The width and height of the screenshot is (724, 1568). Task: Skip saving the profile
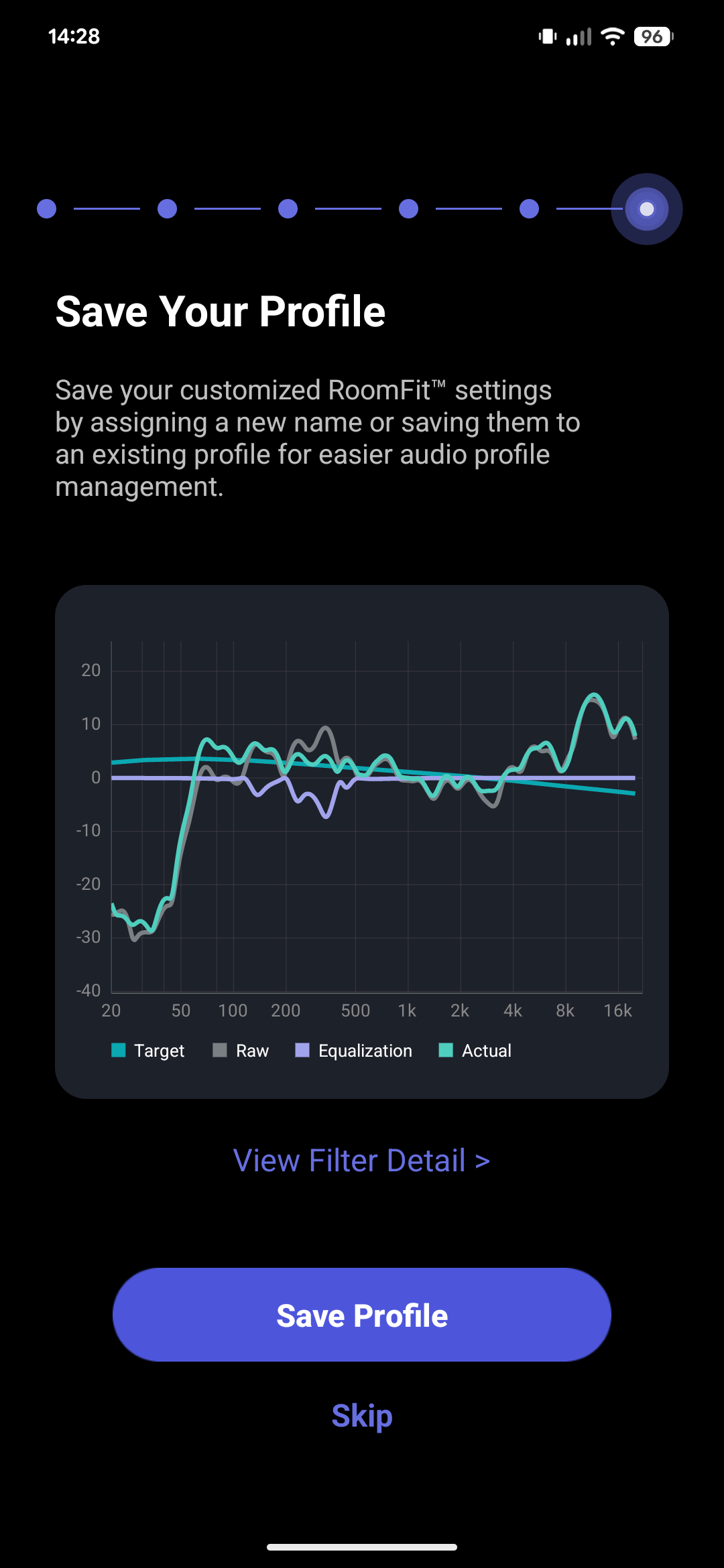pyautogui.click(x=362, y=1415)
